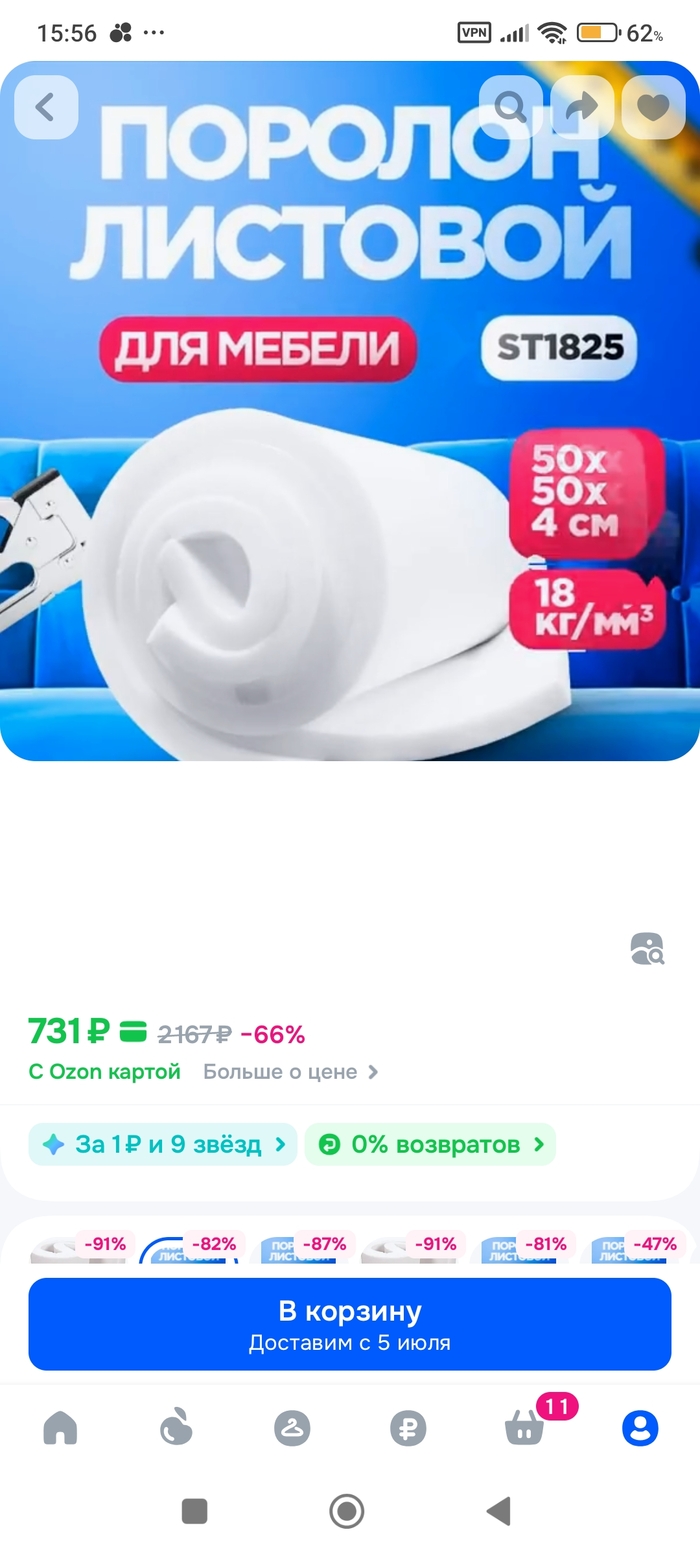
Task: Open 'За 1₽ и 9 звёзд' chip
Action: coord(163,1145)
